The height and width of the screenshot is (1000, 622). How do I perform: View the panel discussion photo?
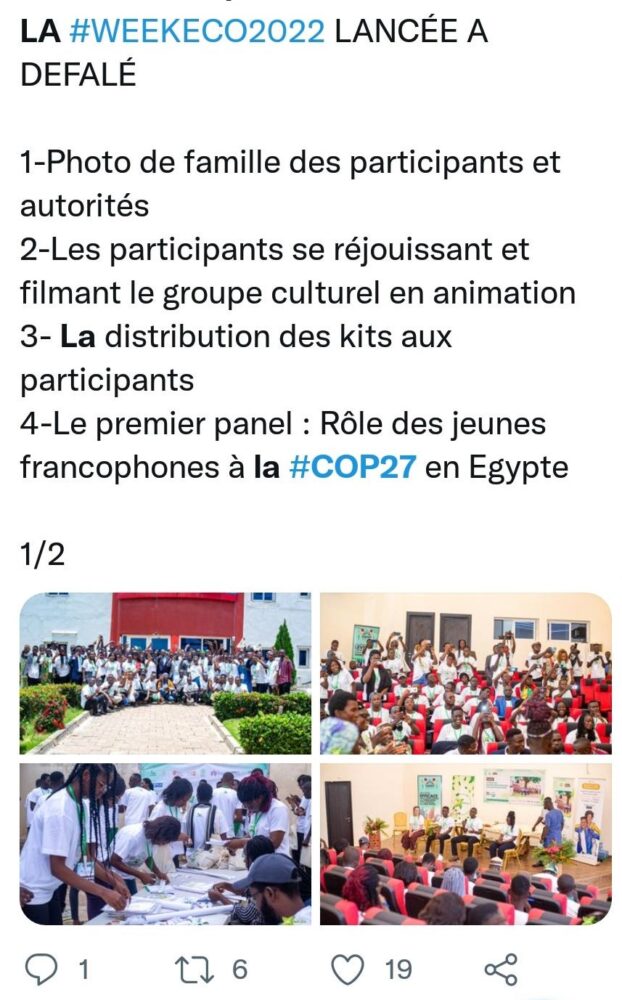[x=466, y=844]
